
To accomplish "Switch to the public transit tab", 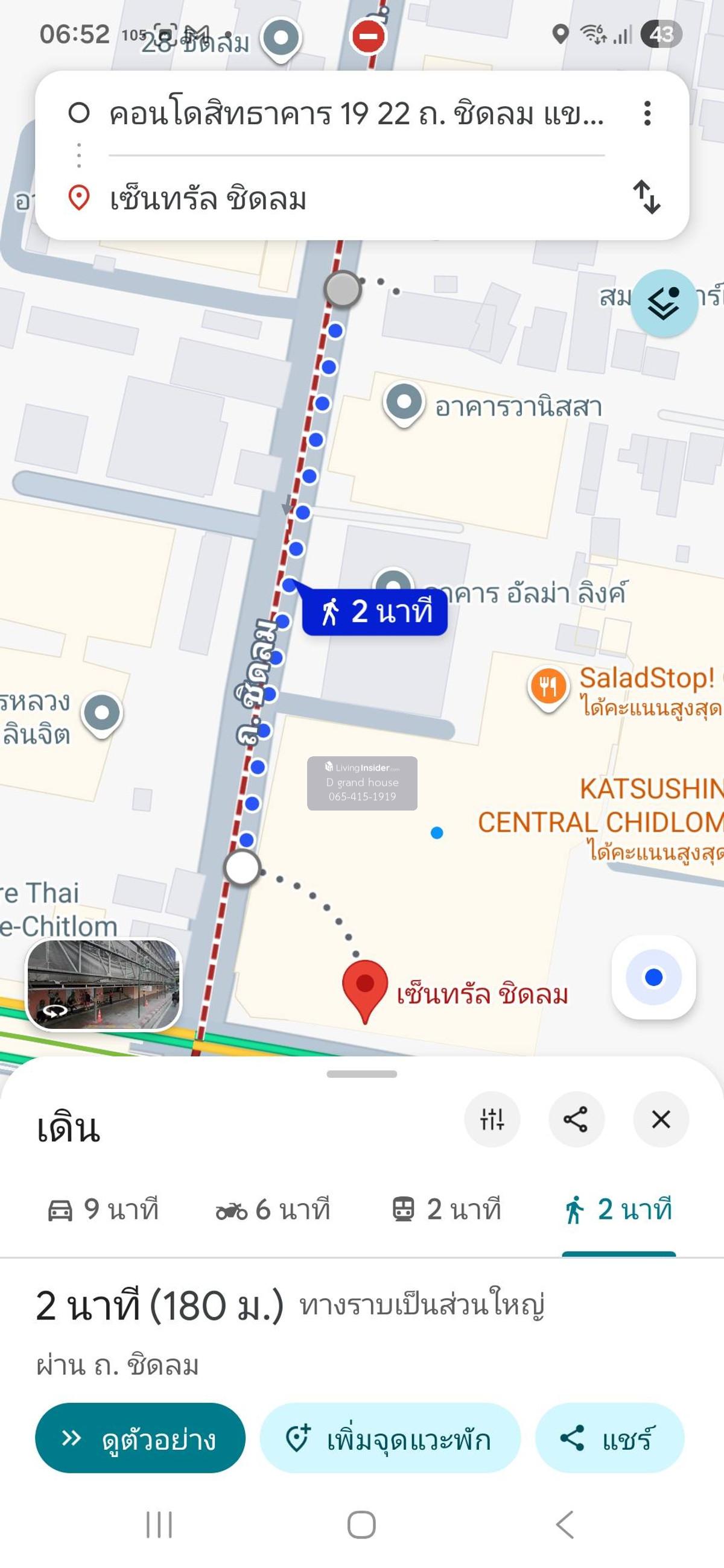I will pyautogui.click(x=446, y=1209).
